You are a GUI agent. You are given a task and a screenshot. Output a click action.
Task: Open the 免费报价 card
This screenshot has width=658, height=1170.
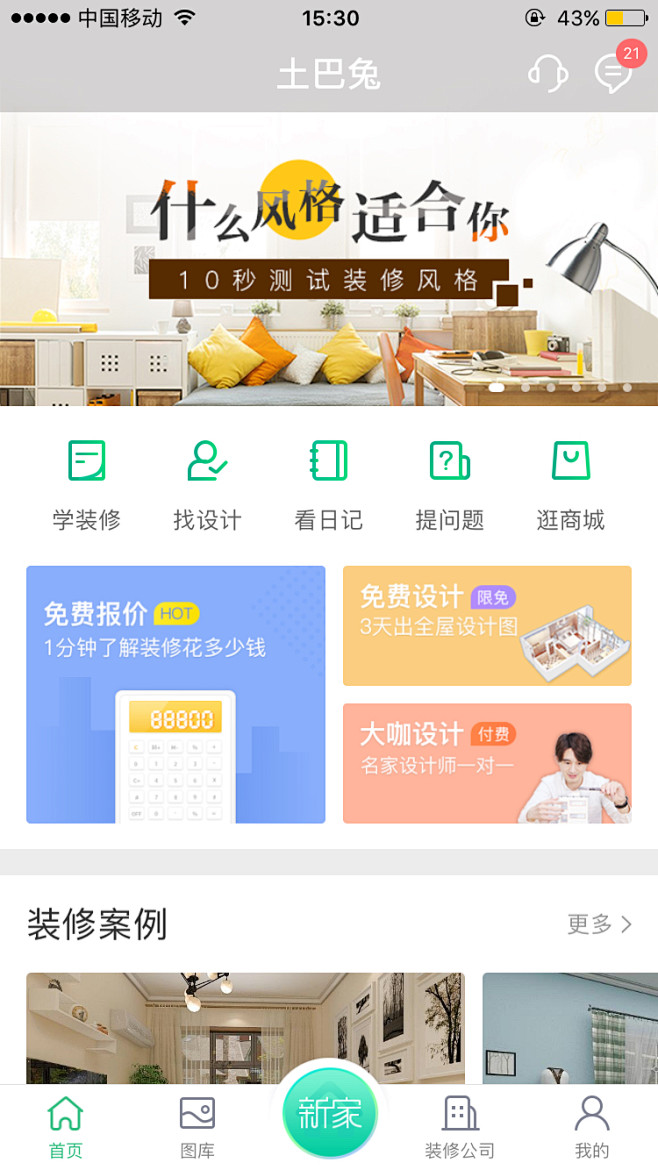(176, 694)
